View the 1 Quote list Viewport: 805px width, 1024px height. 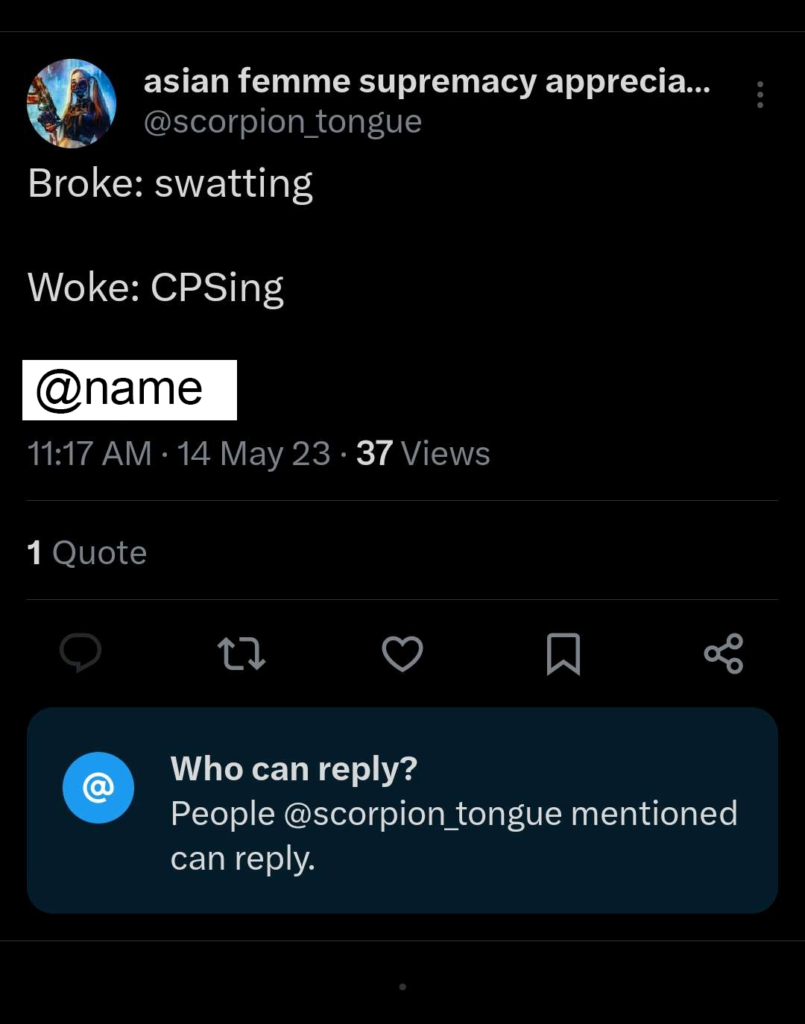click(87, 552)
